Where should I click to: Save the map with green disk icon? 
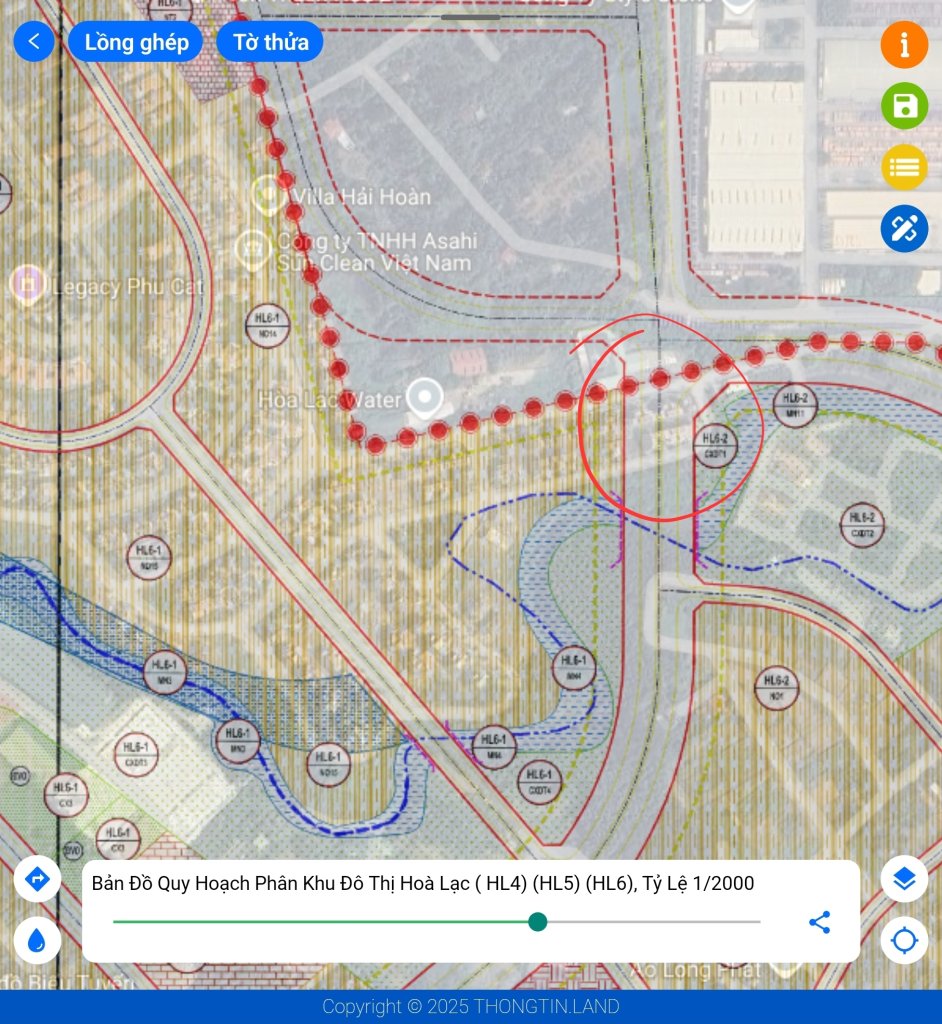click(904, 106)
